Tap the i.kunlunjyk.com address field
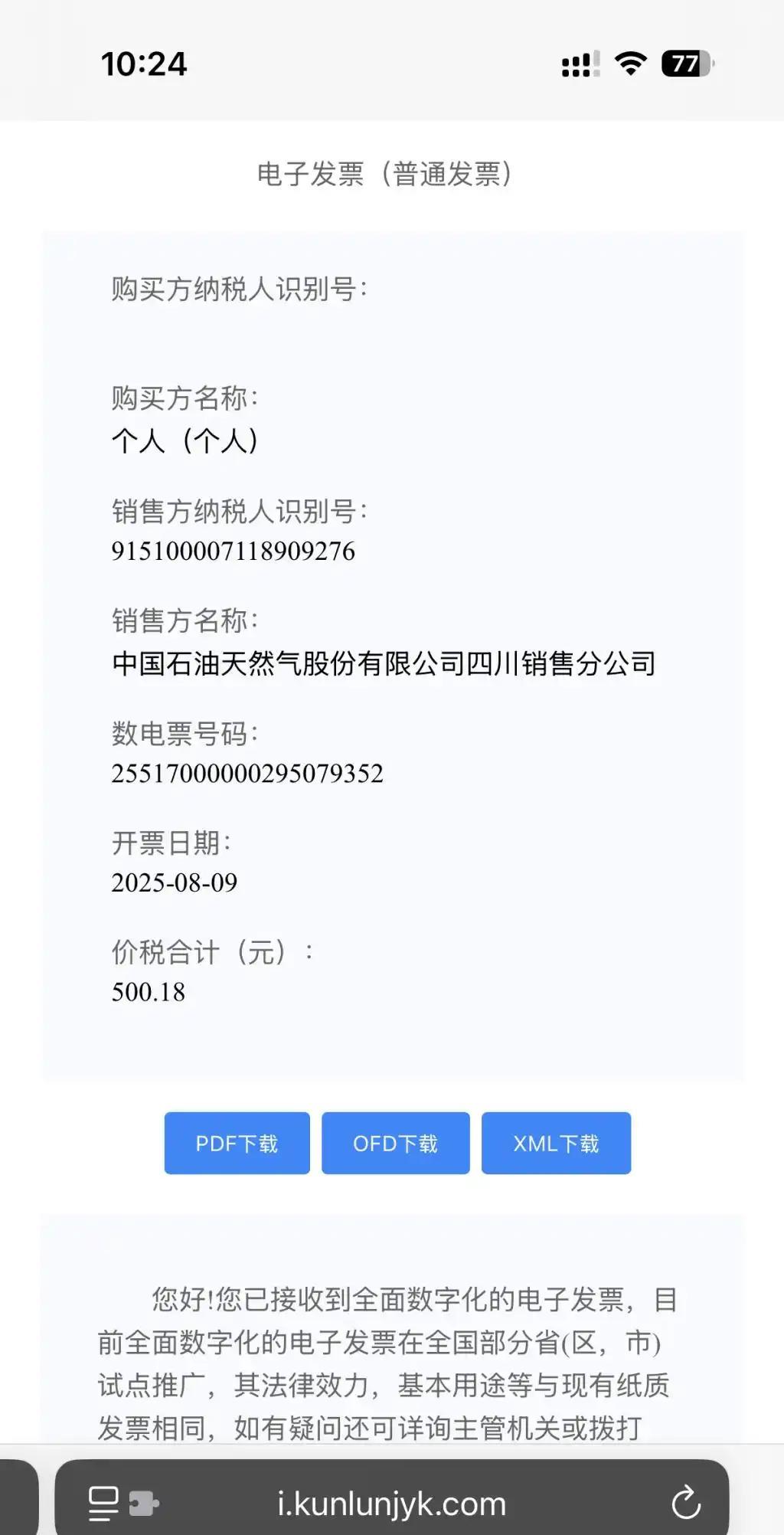Image resolution: width=784 pixels, height=1535 pixels. click(x=391, y=1503)
